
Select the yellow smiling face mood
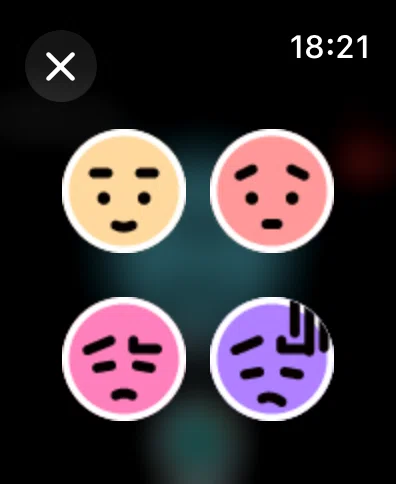124,191
